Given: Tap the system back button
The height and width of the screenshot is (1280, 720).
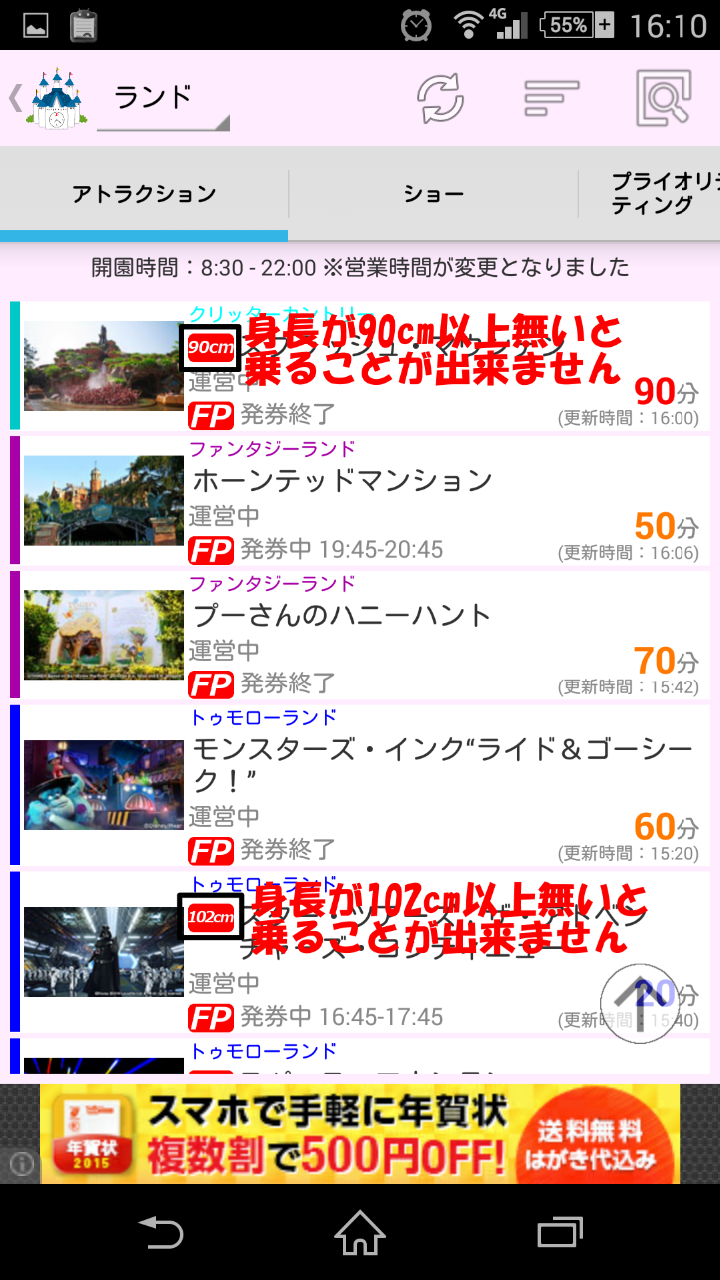Looking at the screenshot, I should (x=161, y=1232).
